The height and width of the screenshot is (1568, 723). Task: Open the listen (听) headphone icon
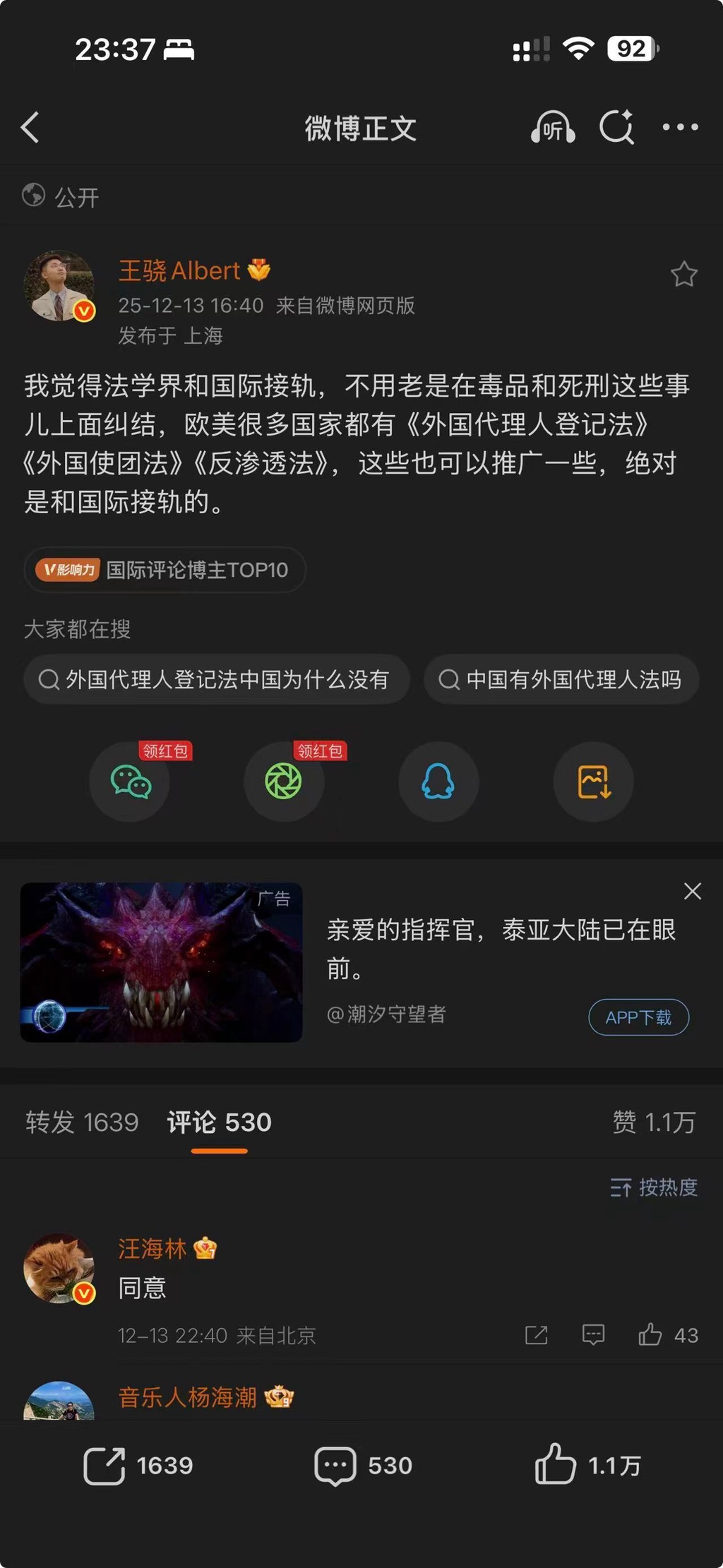coord(553,128)
